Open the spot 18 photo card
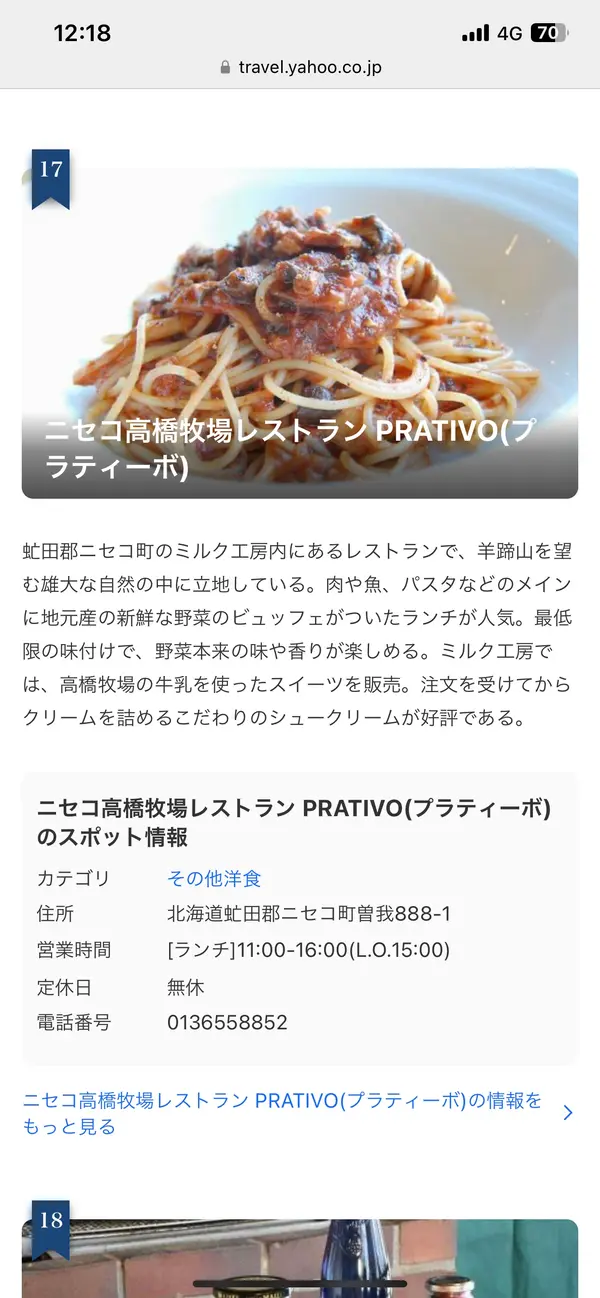 (x=300, y=1257)
